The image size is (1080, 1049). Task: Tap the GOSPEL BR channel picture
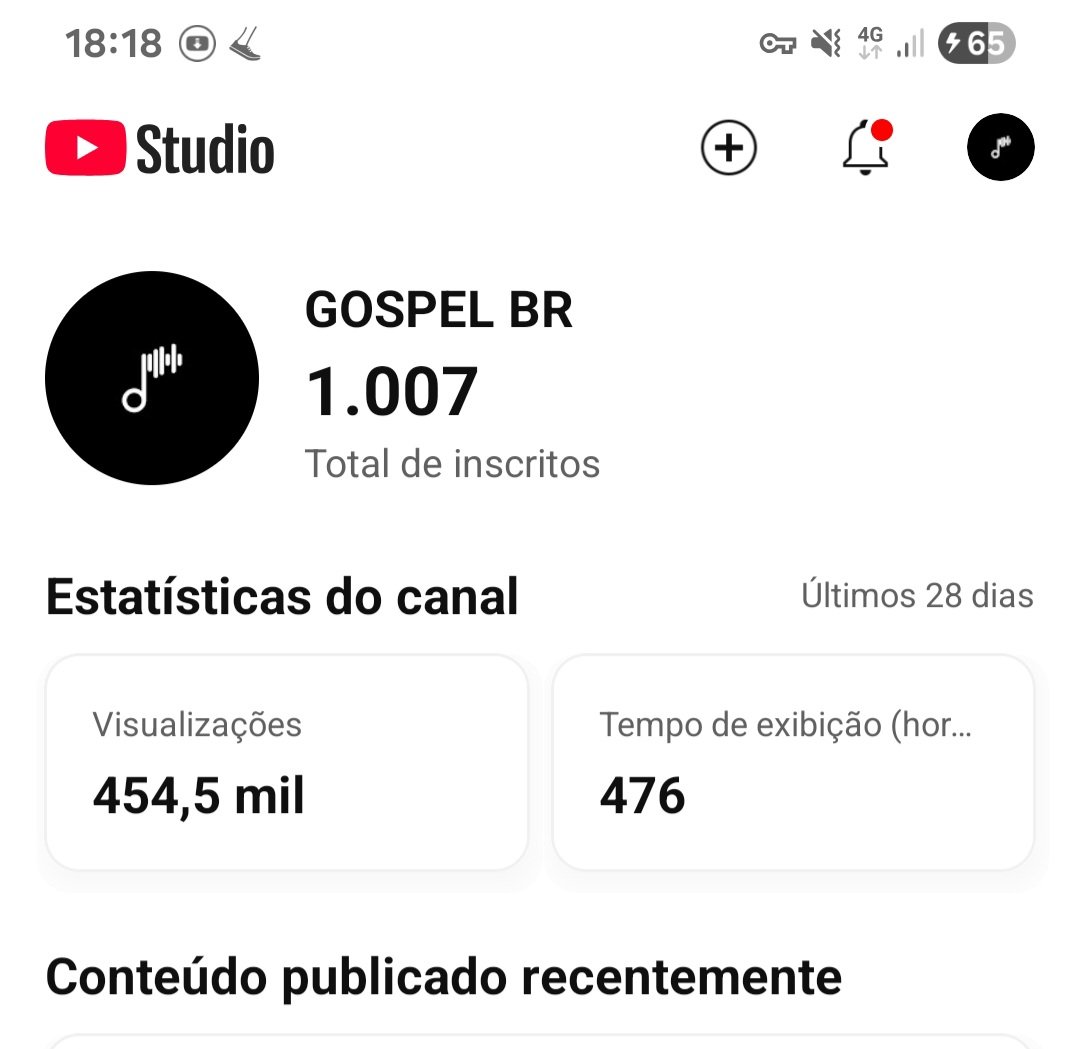152,378
